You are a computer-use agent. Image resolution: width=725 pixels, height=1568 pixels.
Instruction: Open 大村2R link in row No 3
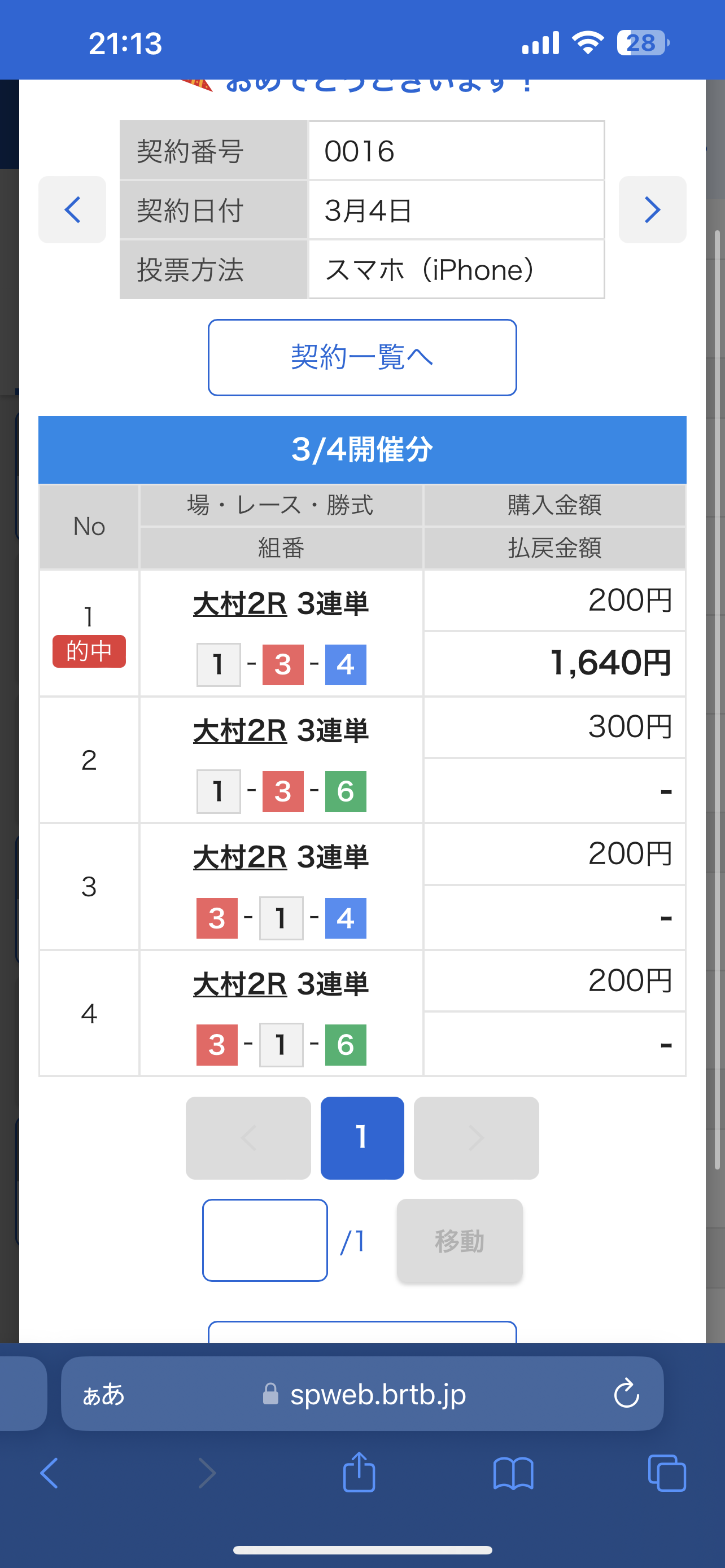(240, 857)
